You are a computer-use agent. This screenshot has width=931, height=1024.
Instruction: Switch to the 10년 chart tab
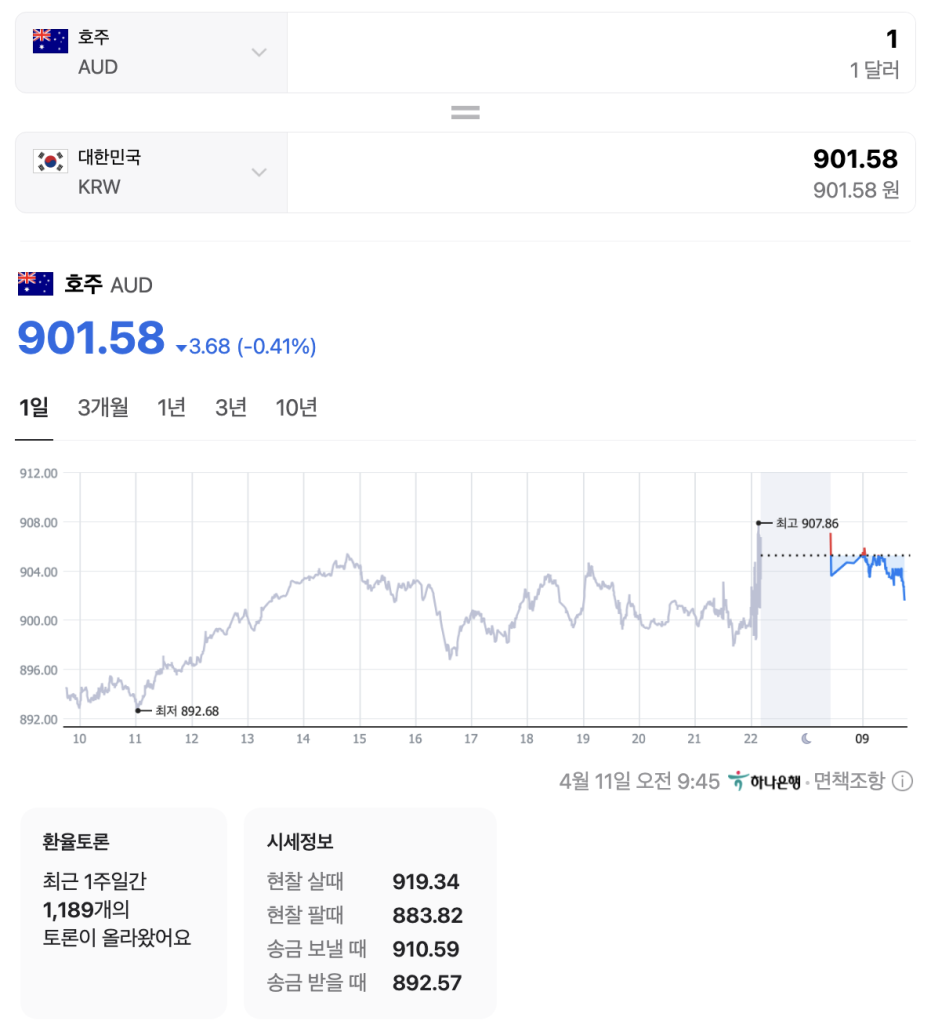296,408
